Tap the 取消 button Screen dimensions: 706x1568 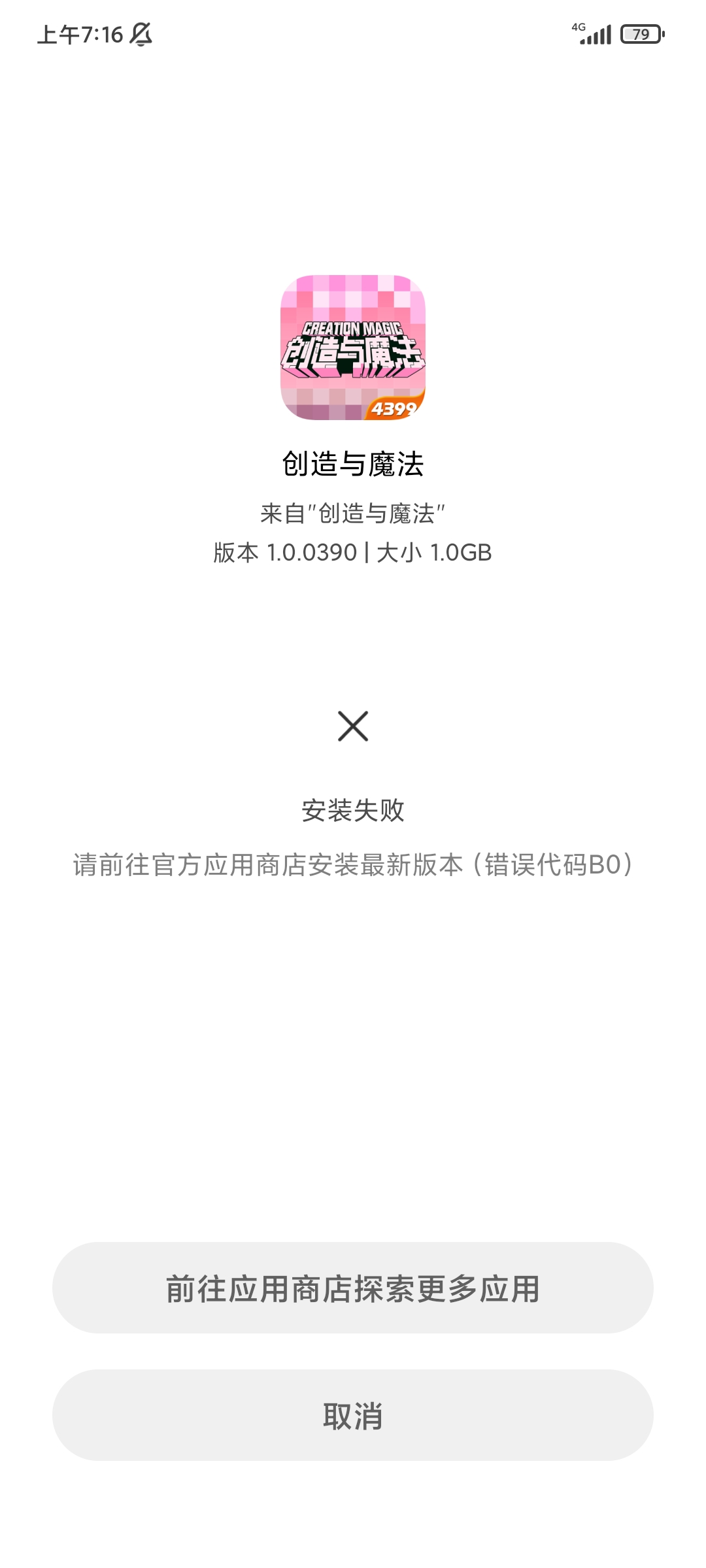tap(353, 1415)
